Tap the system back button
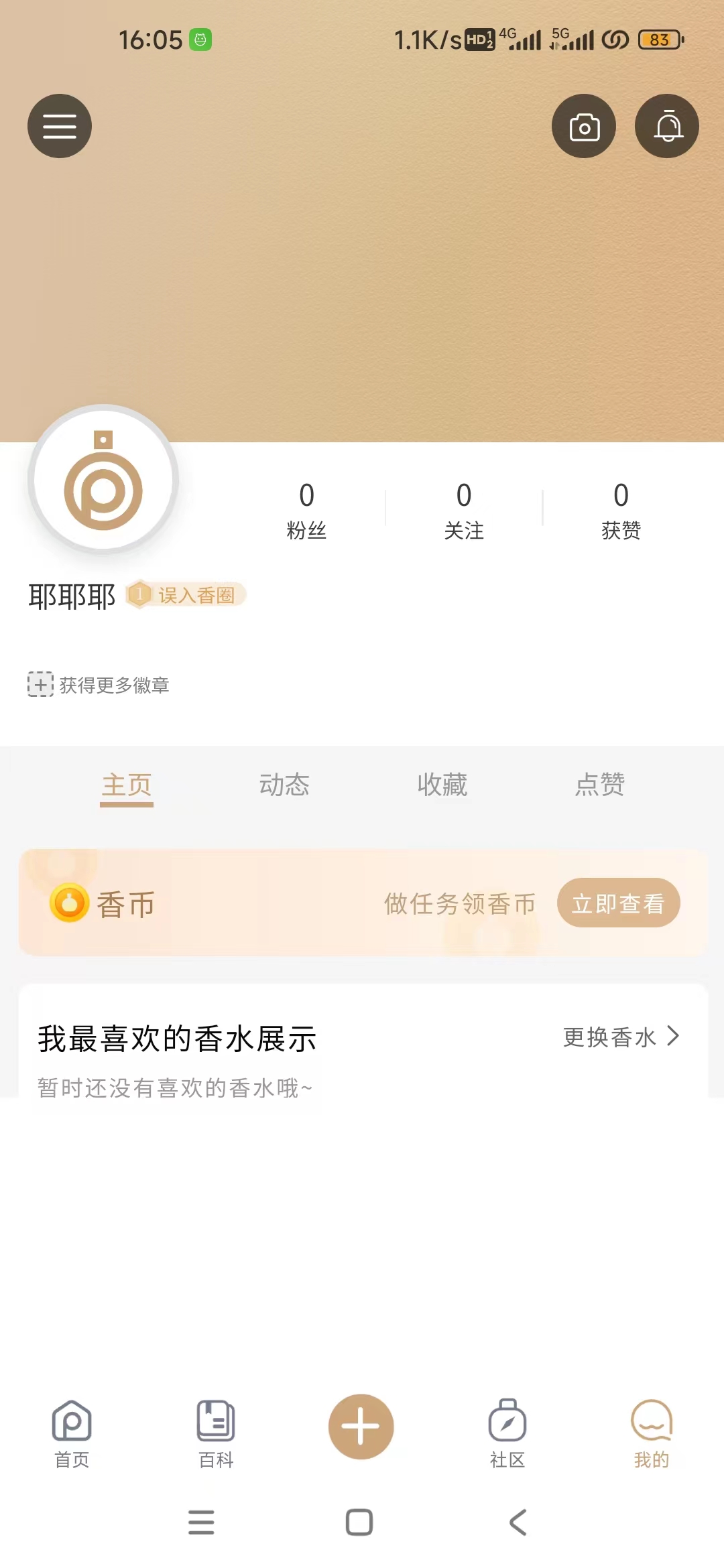724x1568 pixels. tap(518, 1522)
